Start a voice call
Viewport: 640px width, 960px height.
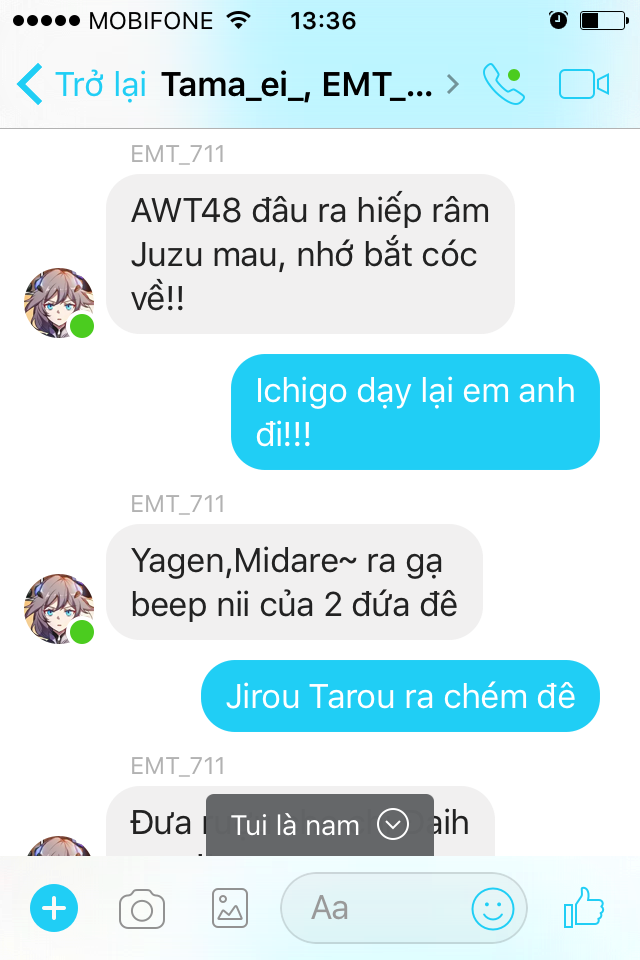[503, 85]
